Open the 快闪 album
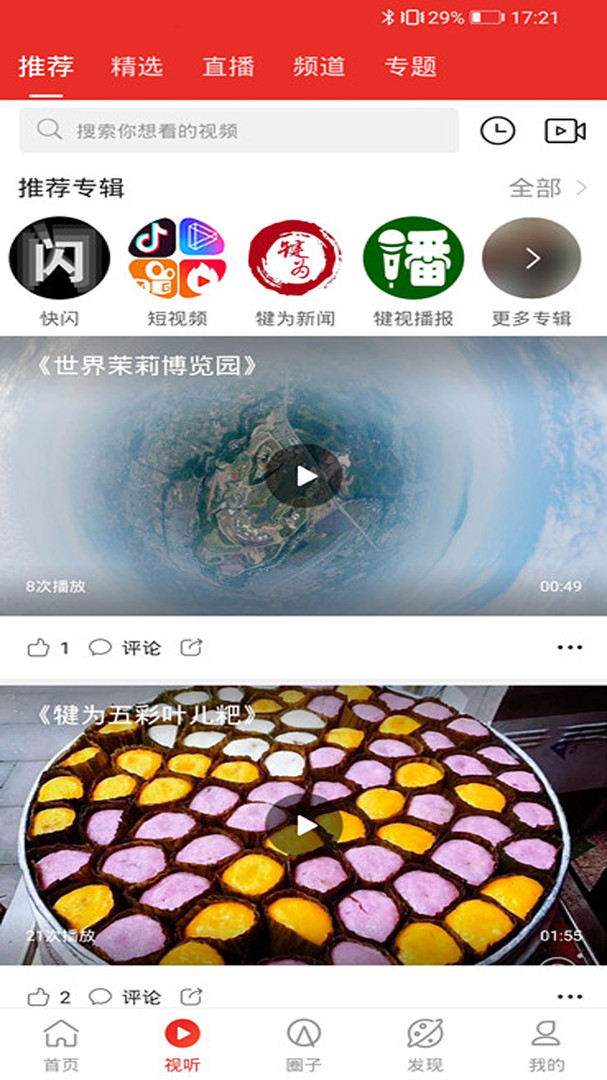The width and height of the screenshot is (607, 1080). tap(59, 259)
